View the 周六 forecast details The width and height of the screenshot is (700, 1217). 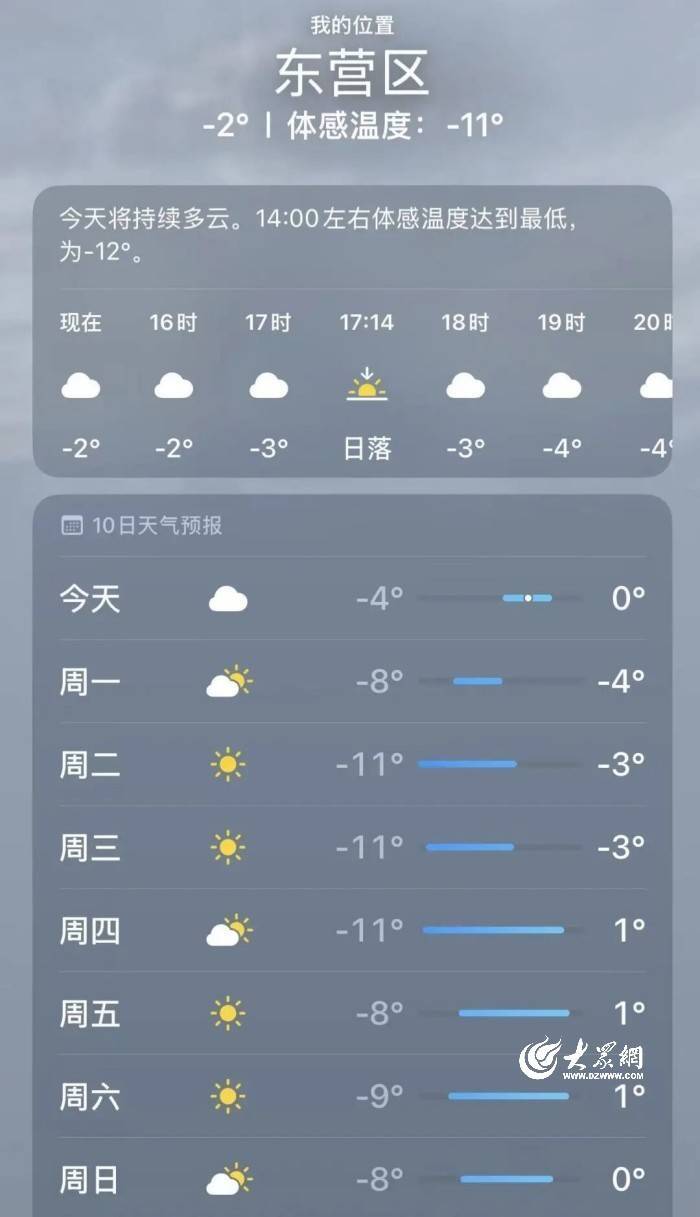352,1097
